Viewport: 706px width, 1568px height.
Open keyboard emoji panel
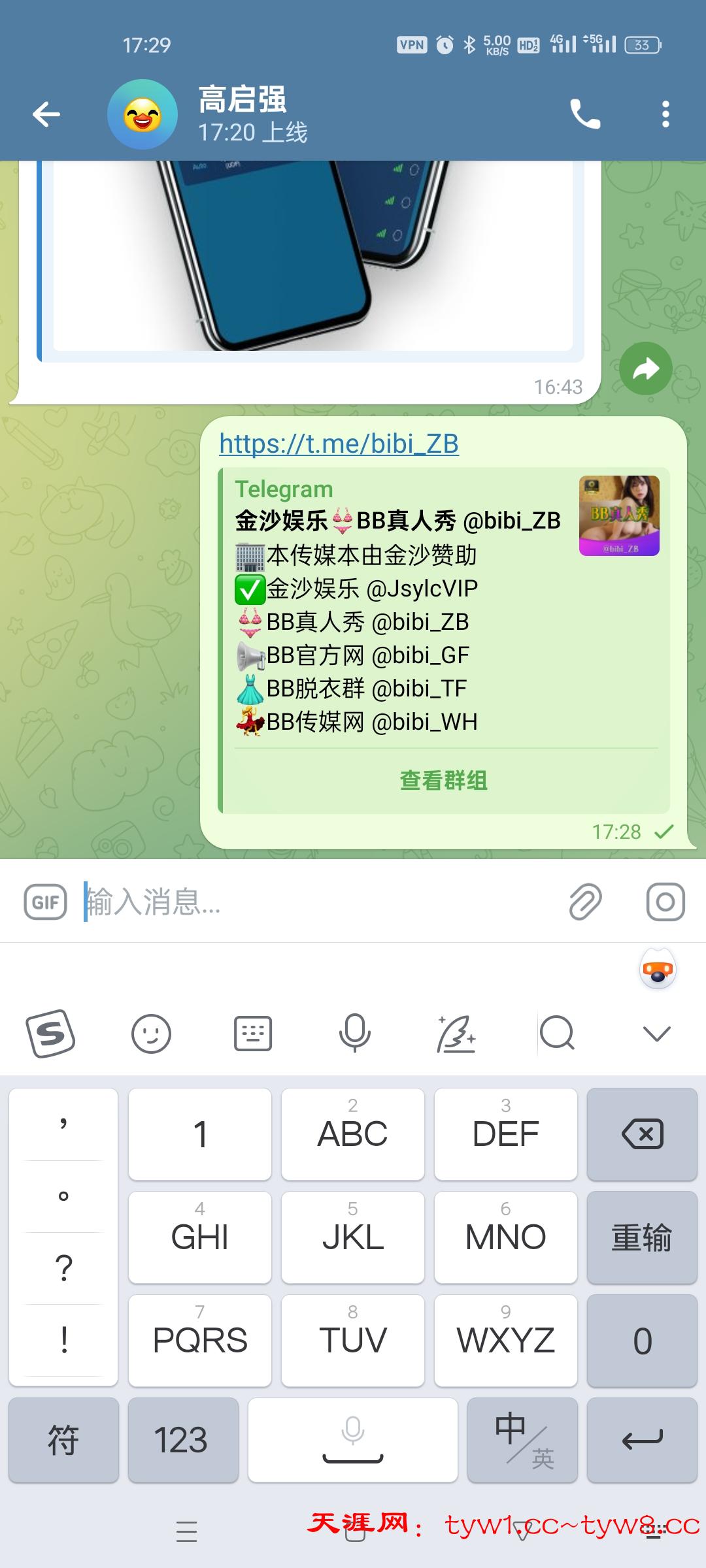coord(151,1034)
